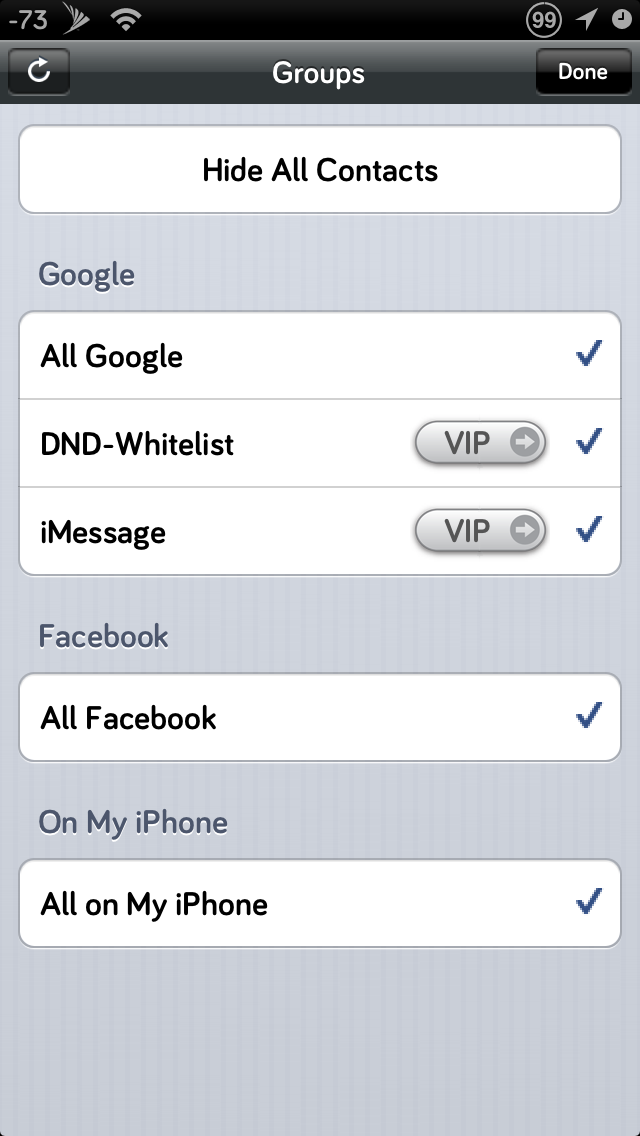The width and height of the screenshot is (640, 1136).
Task: Uncheck the All Facebook group
Action: pos(320,717)
